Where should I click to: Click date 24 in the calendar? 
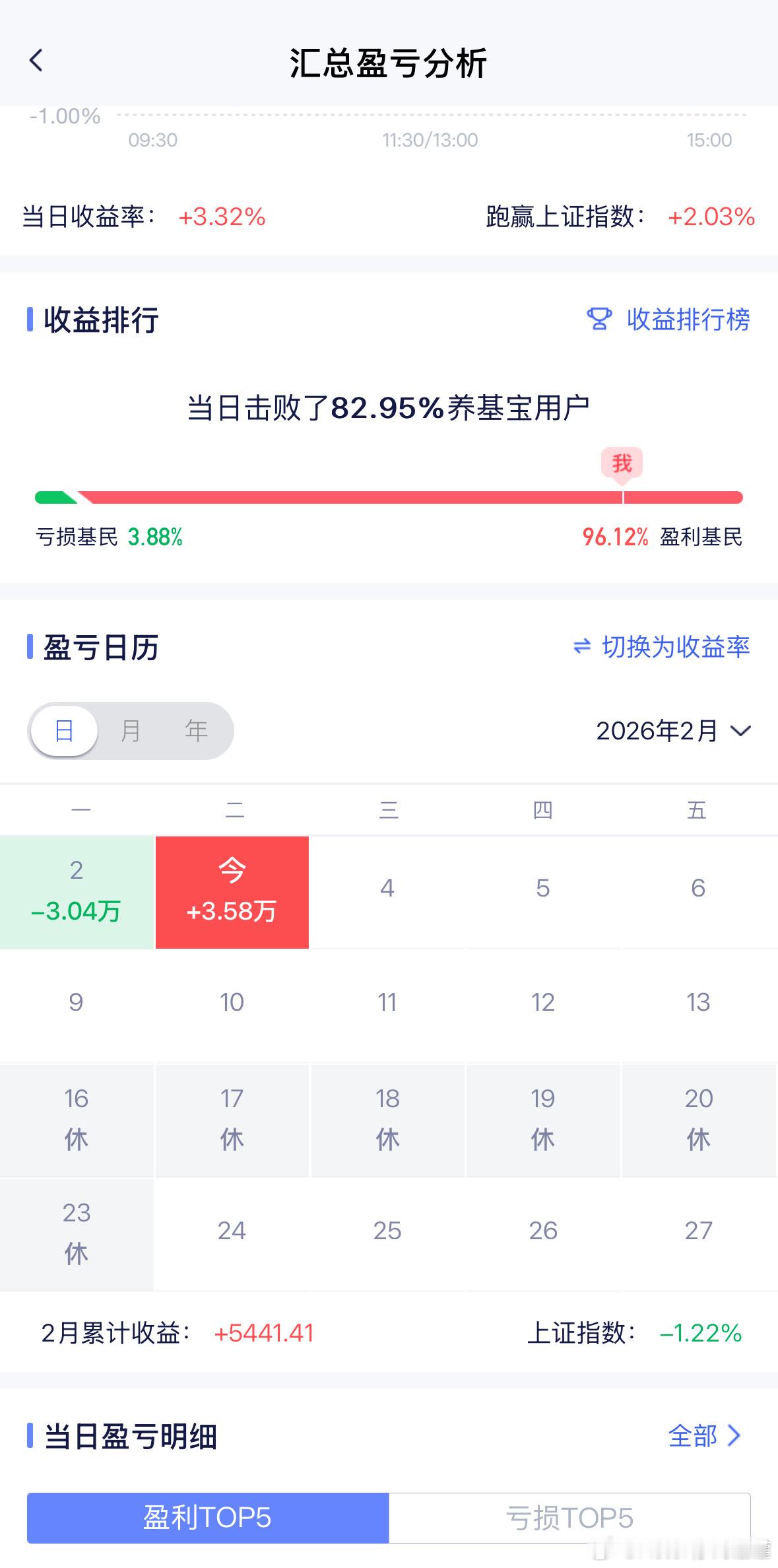(x=232, y=1231)
